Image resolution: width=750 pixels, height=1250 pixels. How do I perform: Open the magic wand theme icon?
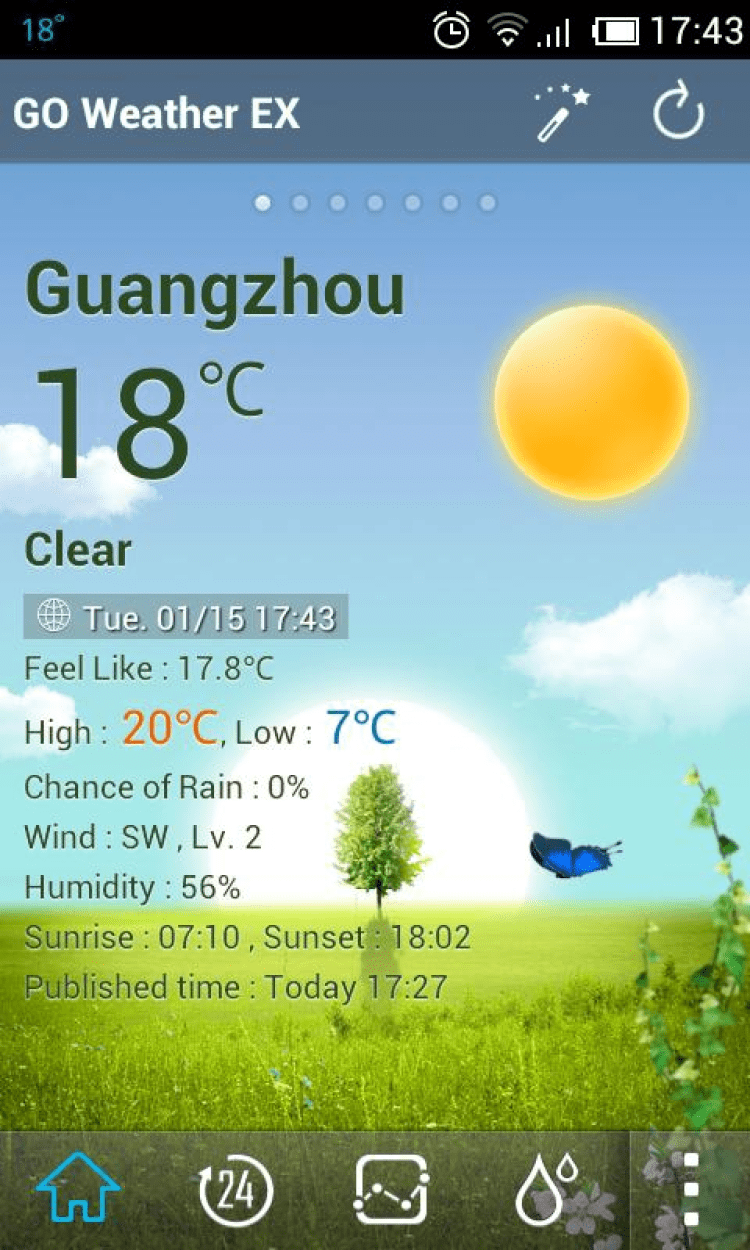click(x=562, y=114)
